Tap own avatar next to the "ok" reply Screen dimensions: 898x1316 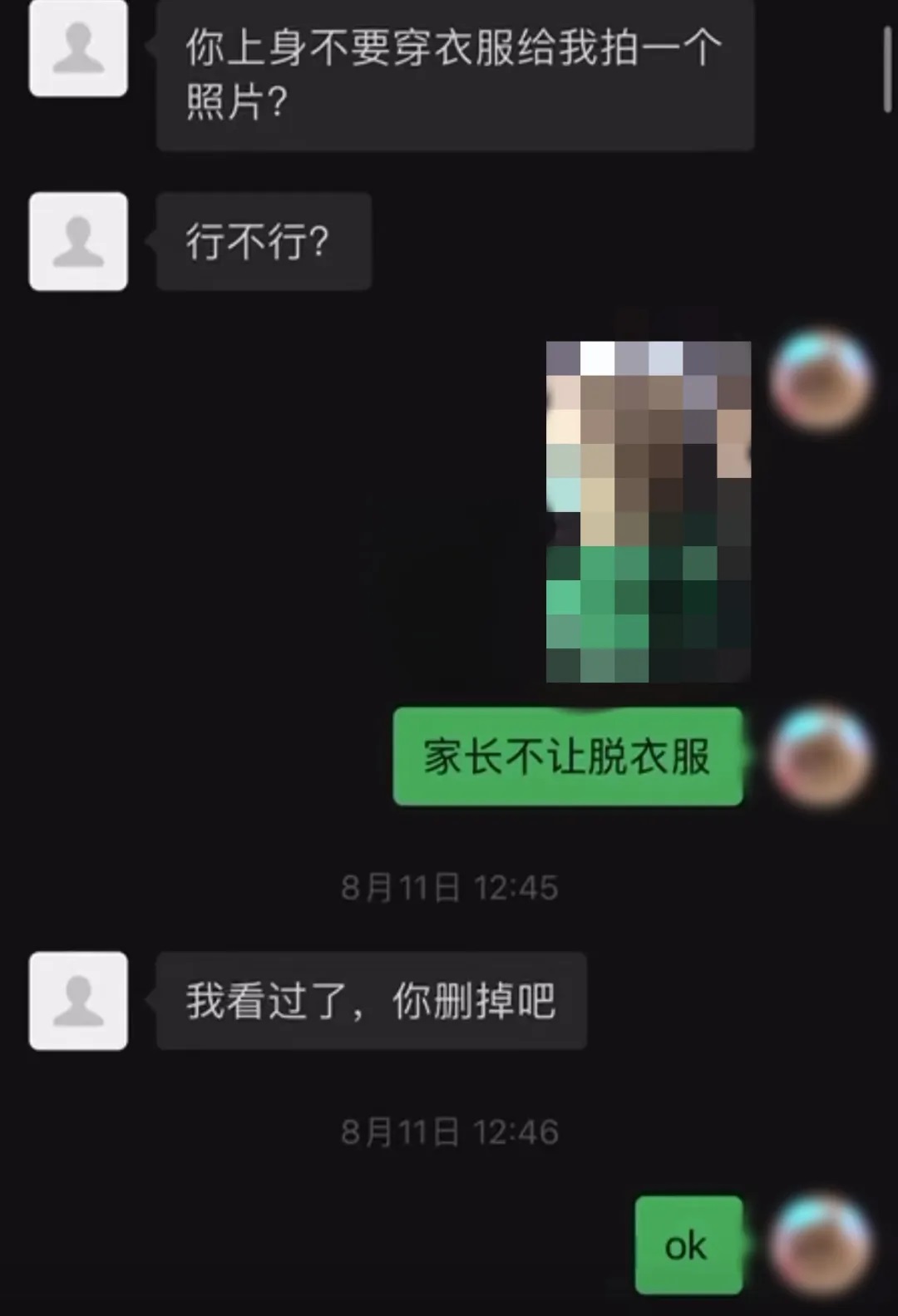821,1245
